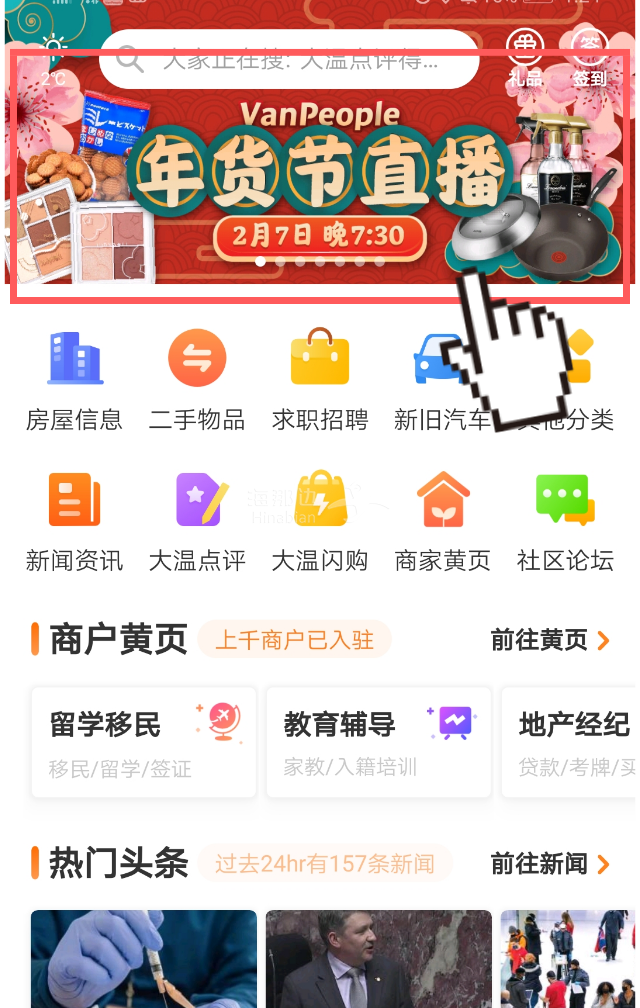Open 房屋信息 category
Viewport: 640px width, 1008px height.
coord(74,380)
